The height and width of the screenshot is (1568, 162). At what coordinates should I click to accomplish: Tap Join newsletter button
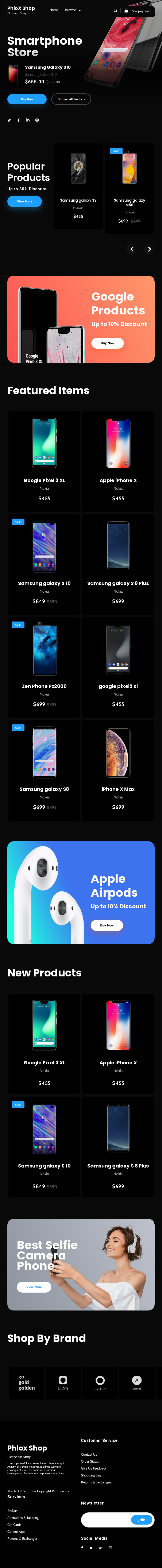(141, 1519)
